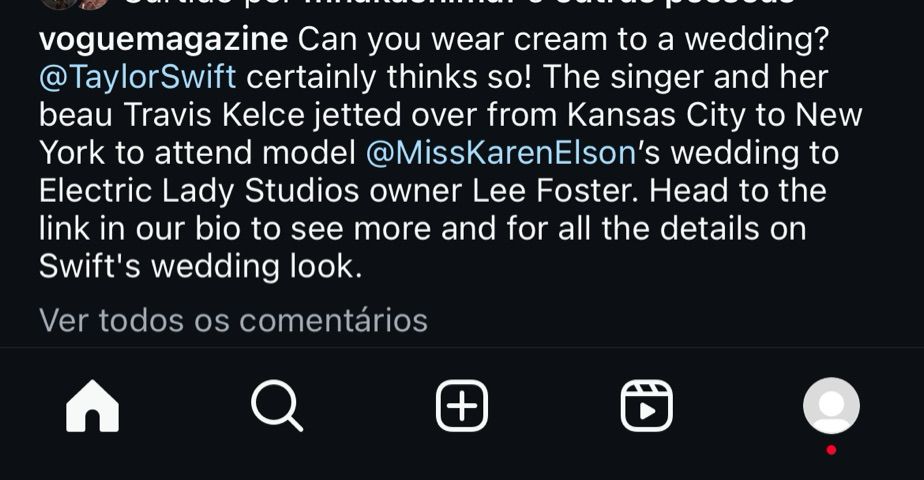
Task: Open the voguemagazine profile from the caption
Action: (163, 40)
